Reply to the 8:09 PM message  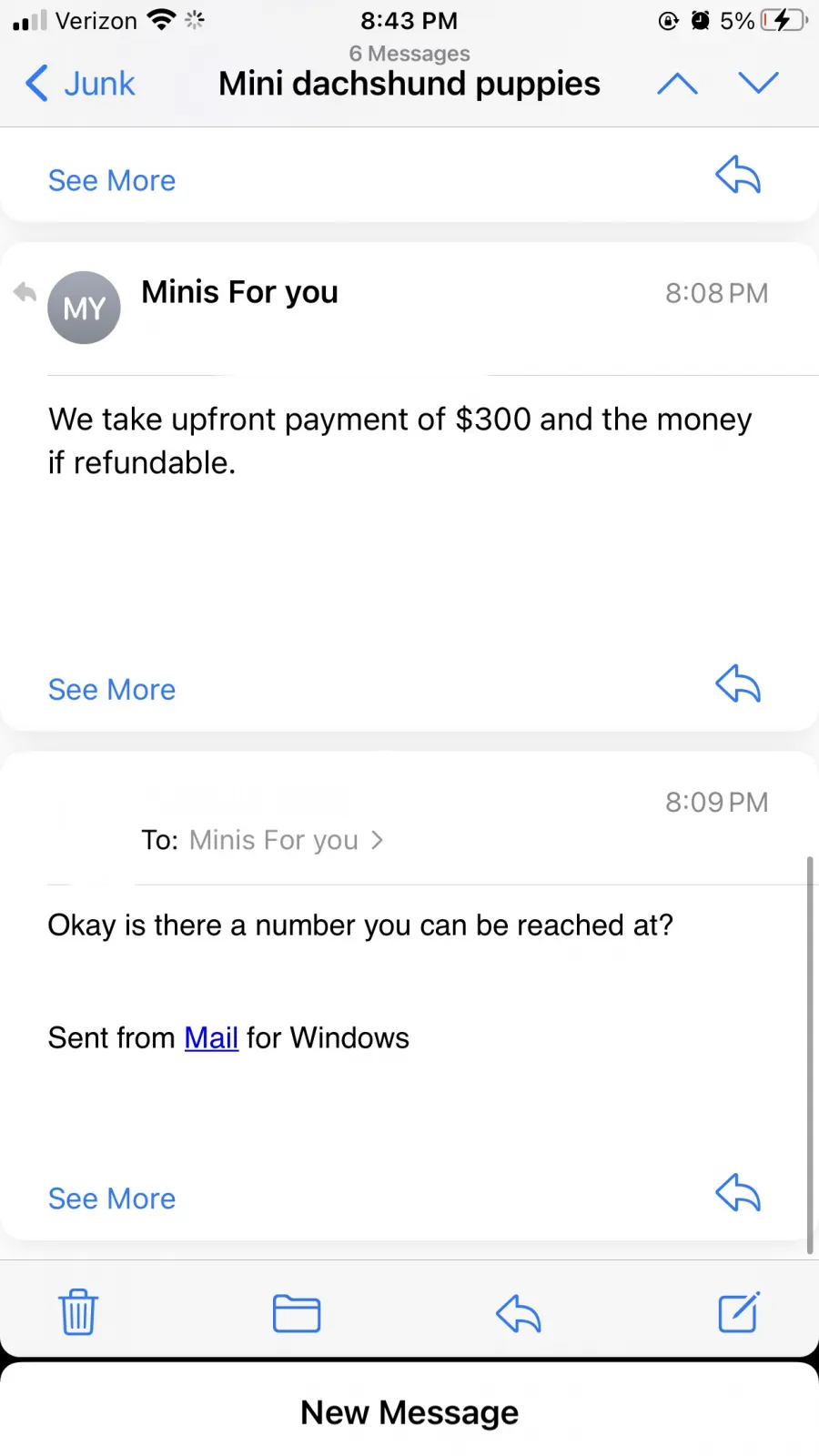738,1193
